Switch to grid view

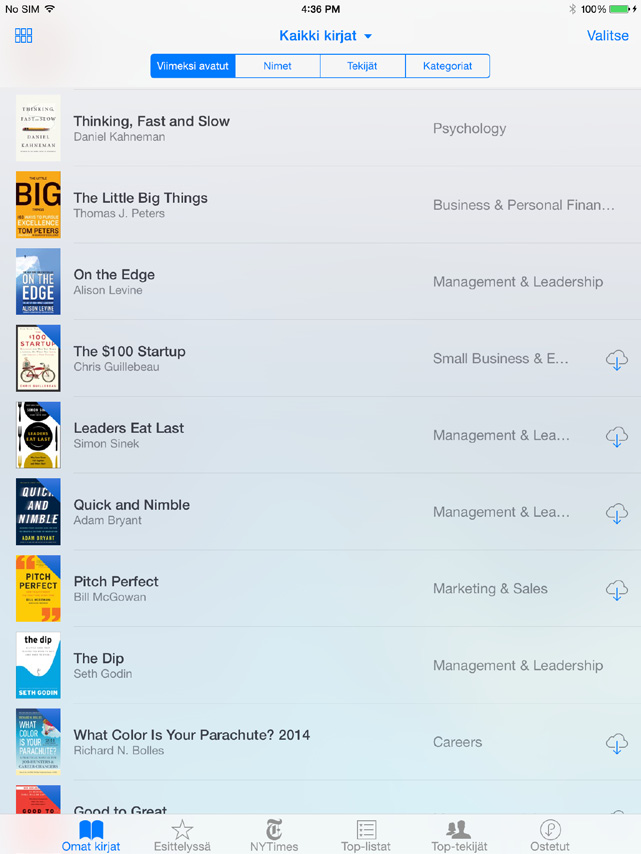pyautogui.click(x=24, y=36)
